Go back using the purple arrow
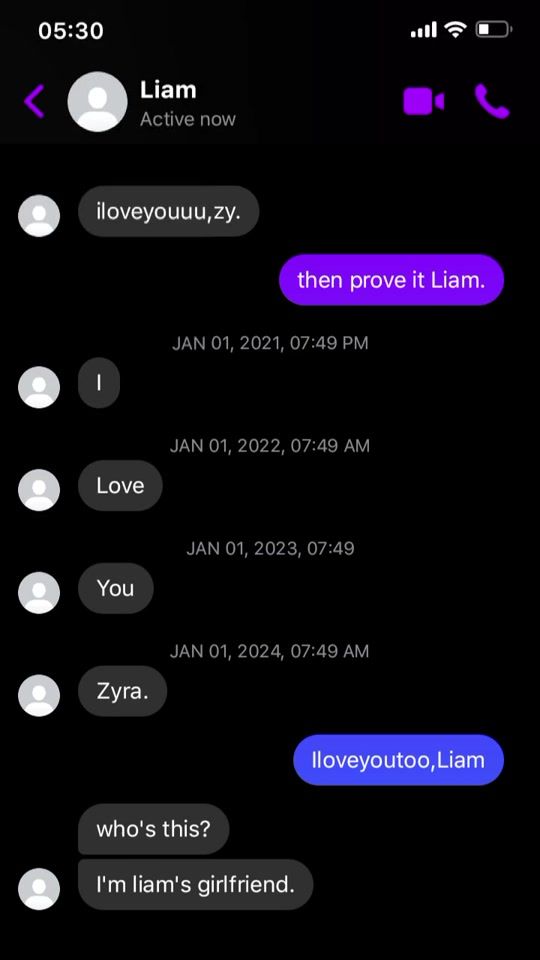This screenshot has width=540, height=960. (x=34, y=101)
